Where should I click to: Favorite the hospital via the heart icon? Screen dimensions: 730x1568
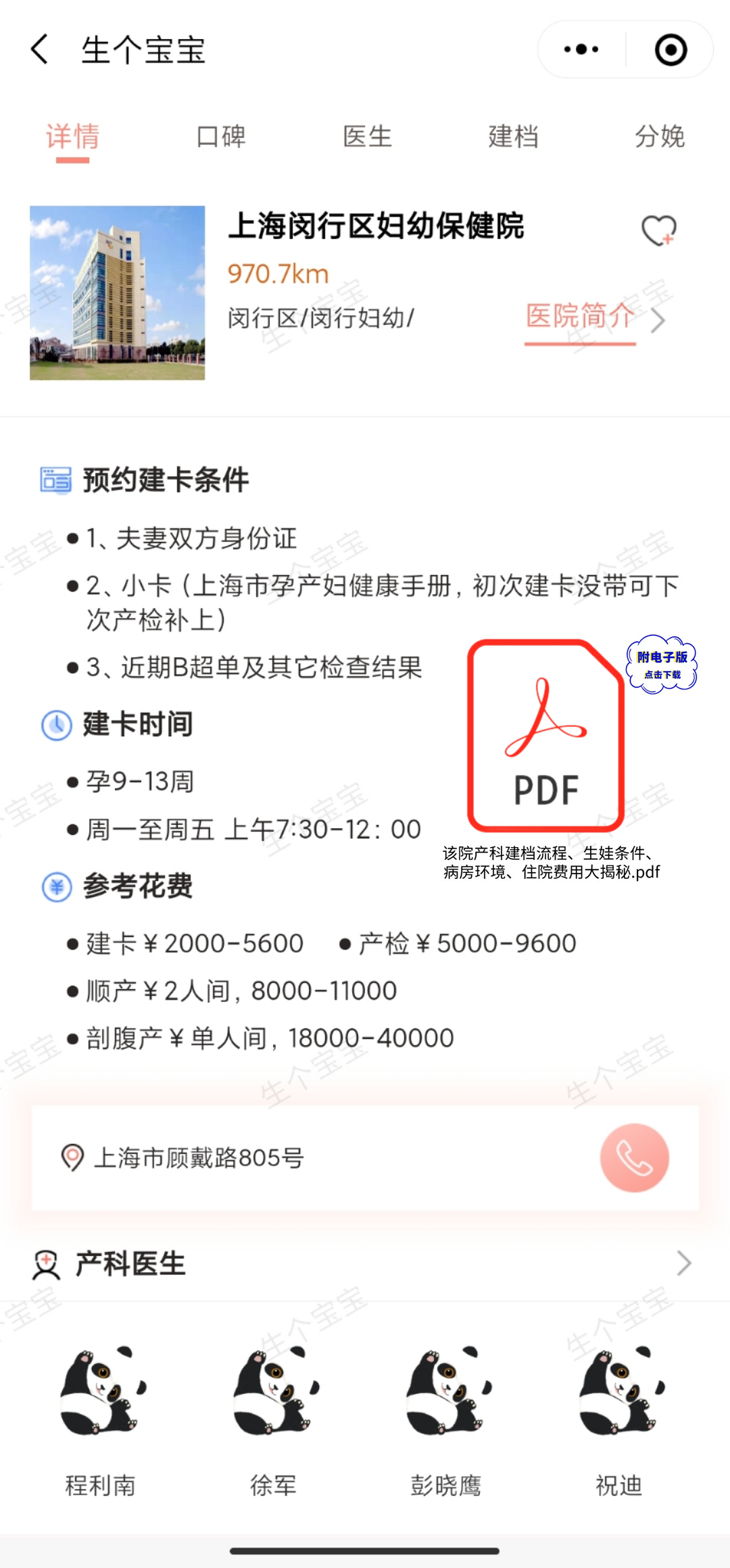pos(658,230)
